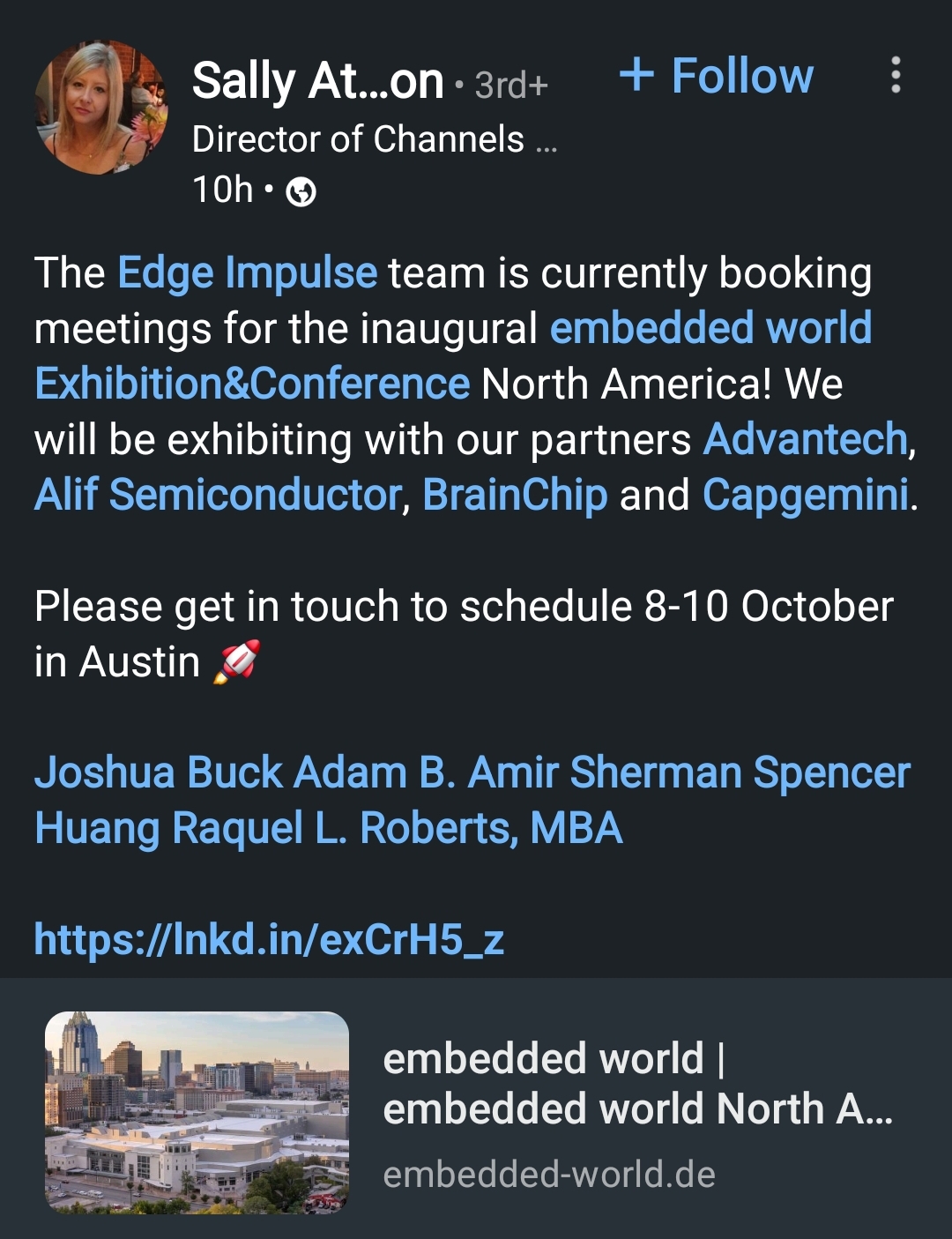Open the Alif Semiconductor mention

tap(218, 495)
